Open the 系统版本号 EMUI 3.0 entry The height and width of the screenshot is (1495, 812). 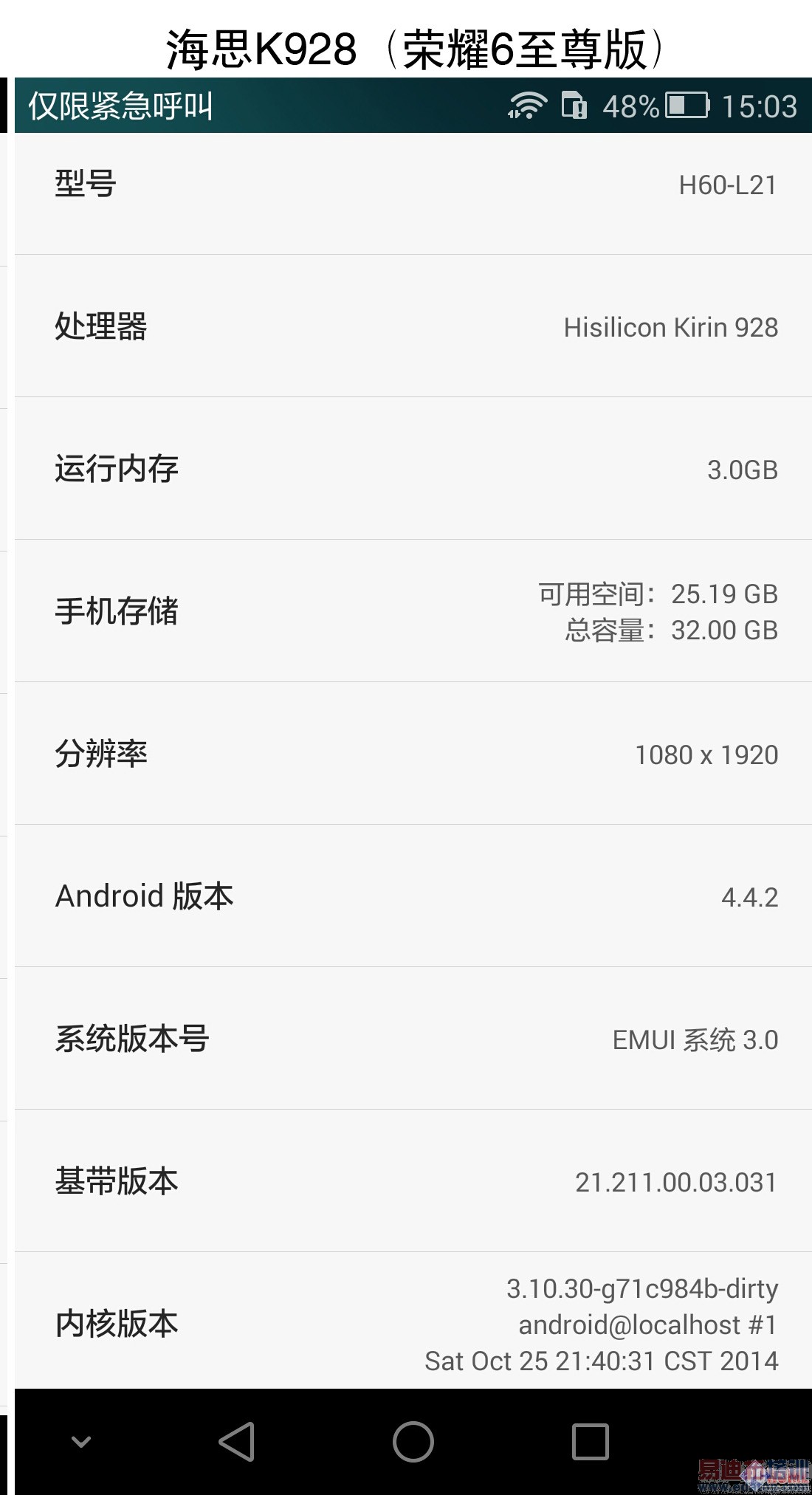406,1038
